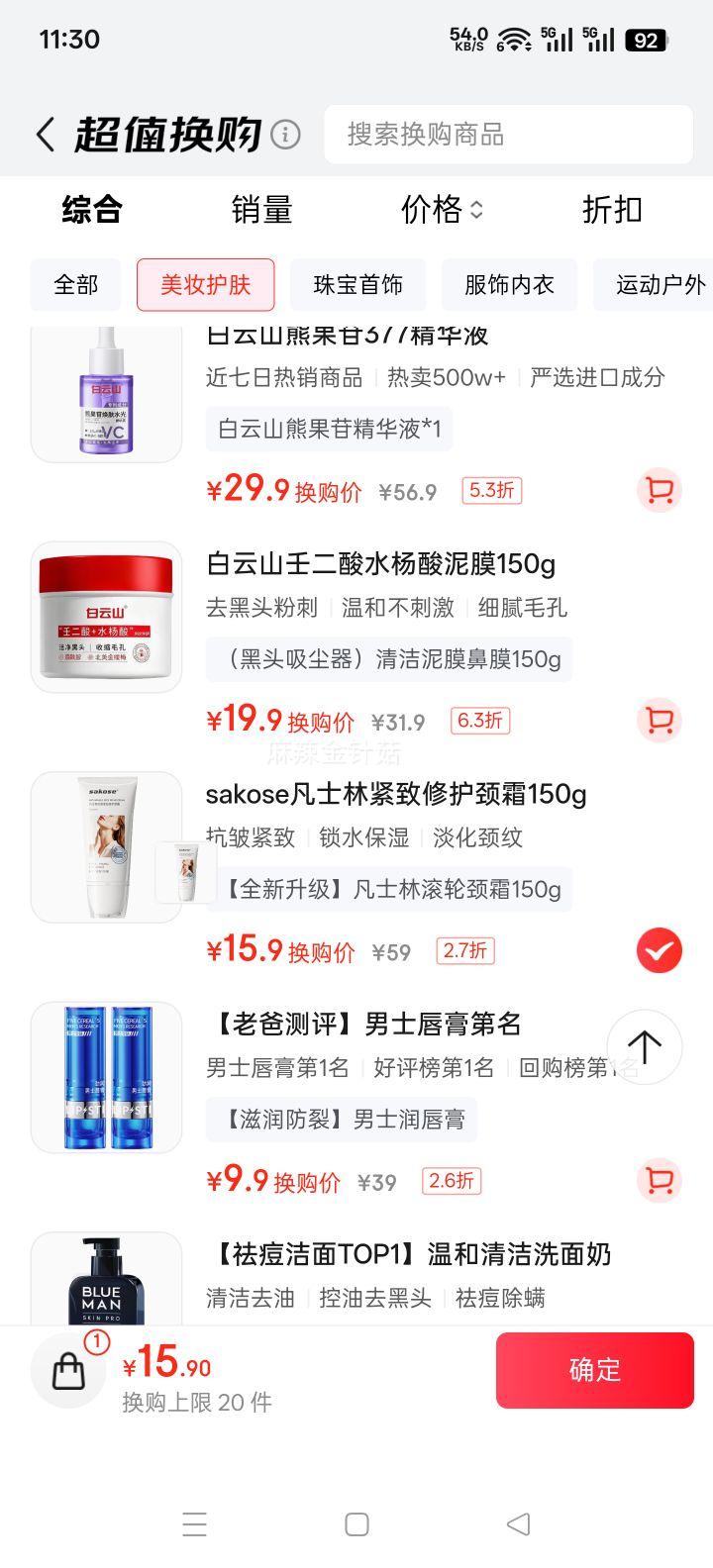Tap the Android home navigation button
713x1568 pixels.
[356, 1526]
